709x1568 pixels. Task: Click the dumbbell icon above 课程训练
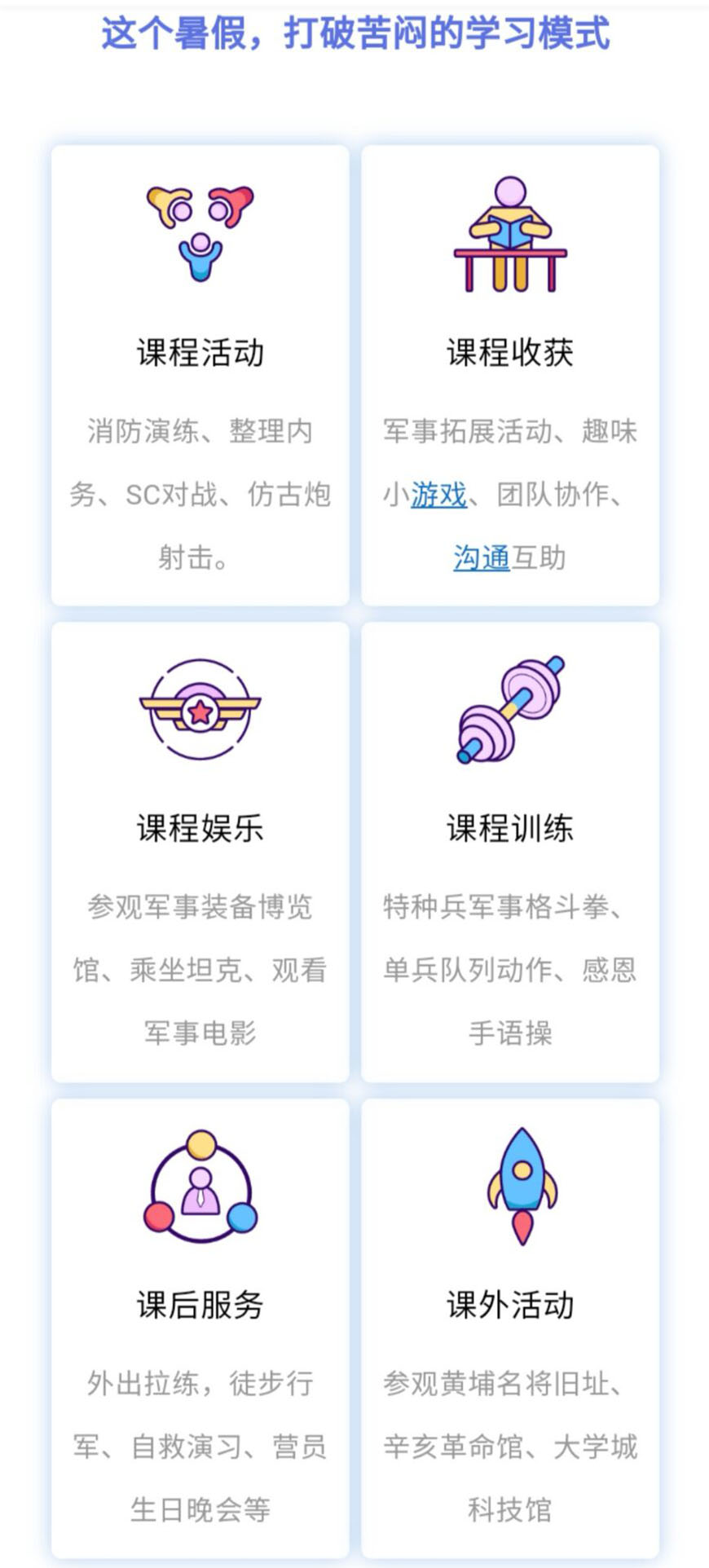tap(509, 709)
